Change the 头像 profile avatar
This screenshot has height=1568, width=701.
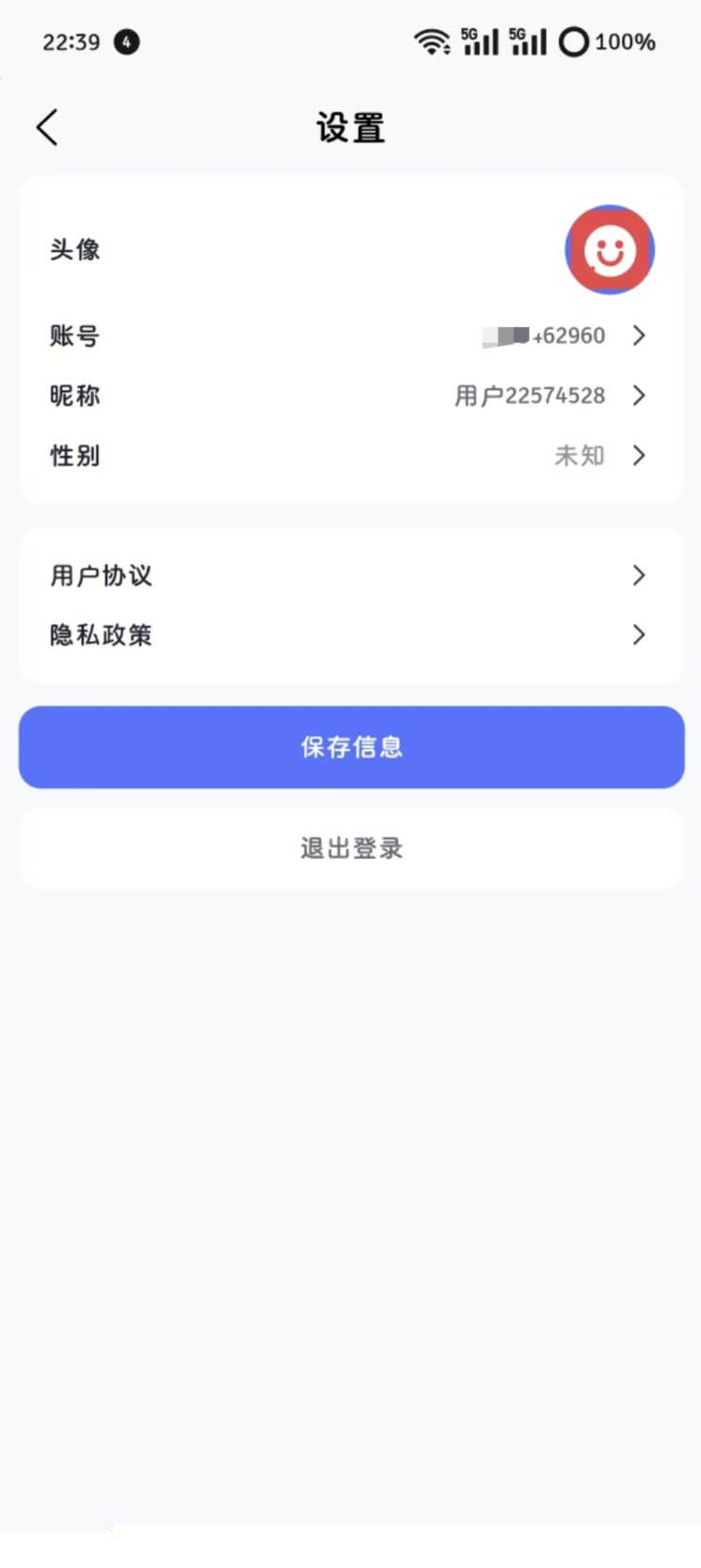[x=609, y=250]
